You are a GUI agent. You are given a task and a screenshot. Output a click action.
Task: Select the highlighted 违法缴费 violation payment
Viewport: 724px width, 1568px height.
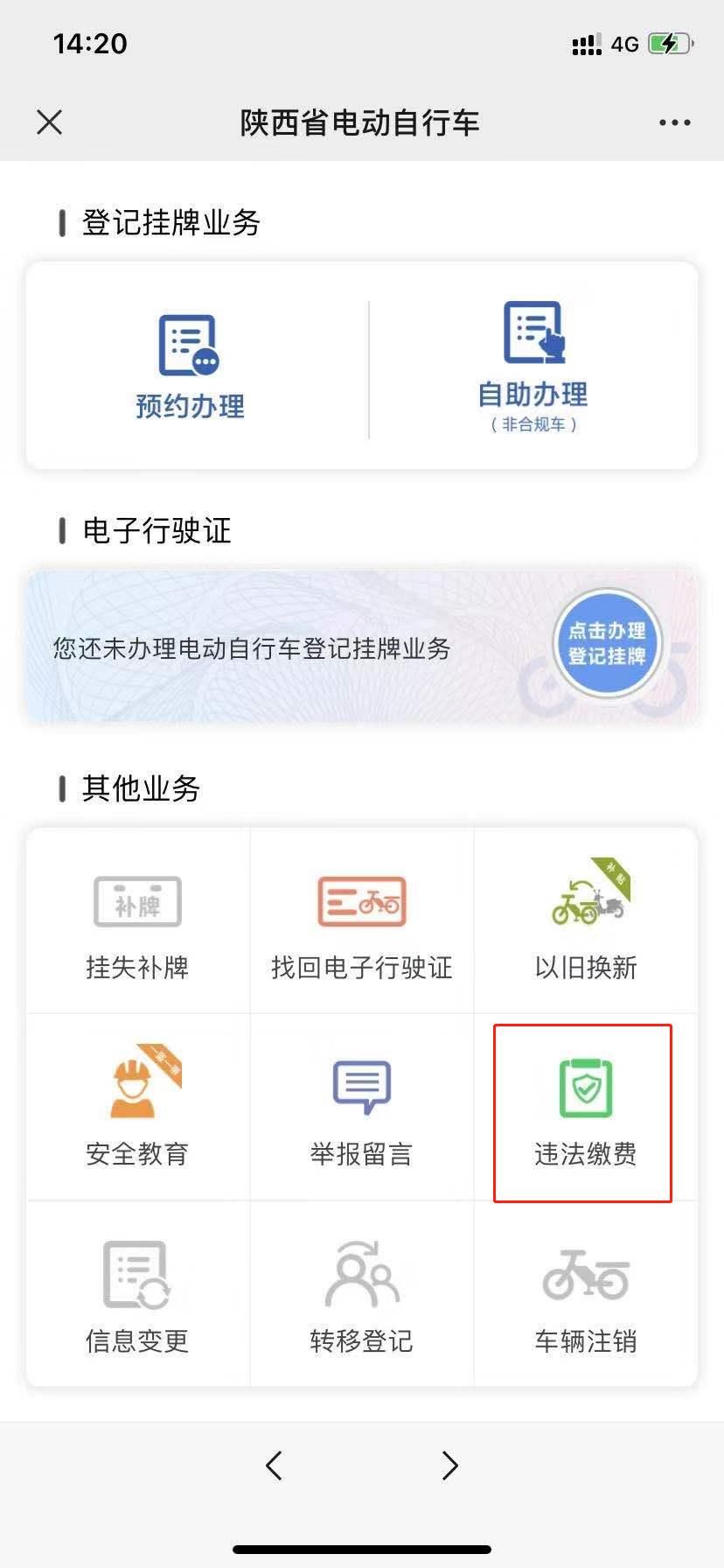click(586, 1111)
